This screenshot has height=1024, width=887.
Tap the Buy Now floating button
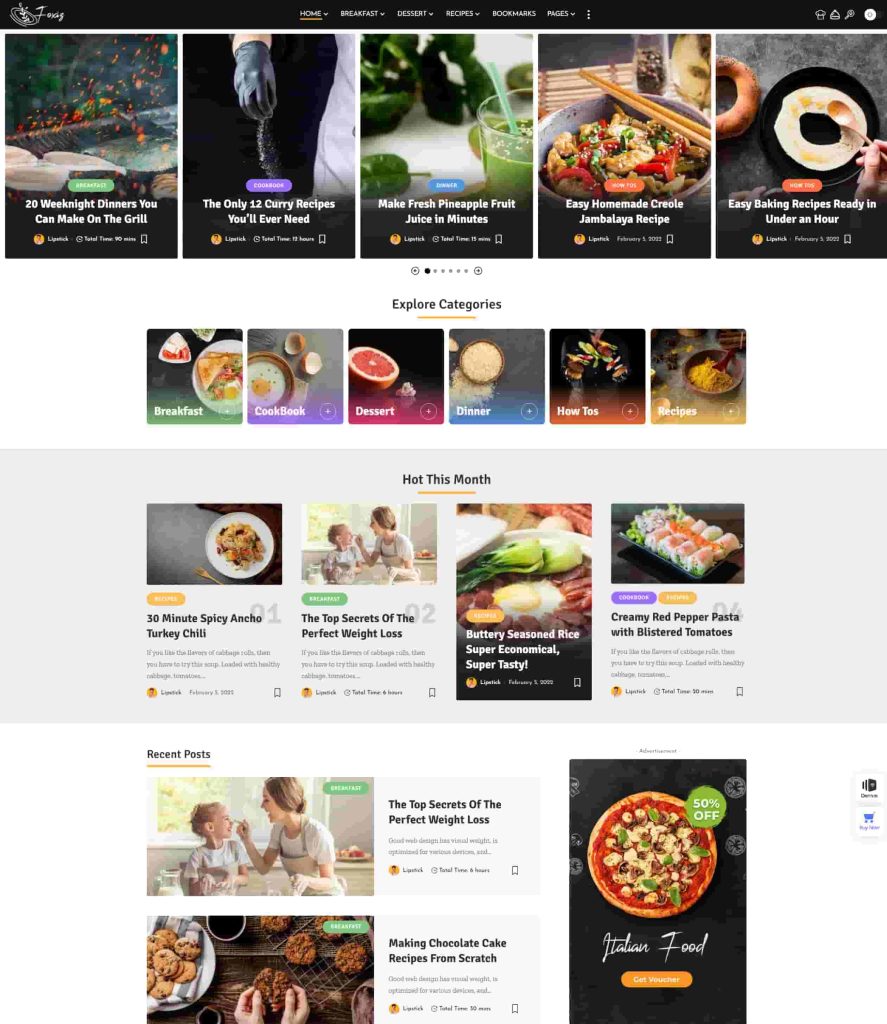click(x=869, y=821)
